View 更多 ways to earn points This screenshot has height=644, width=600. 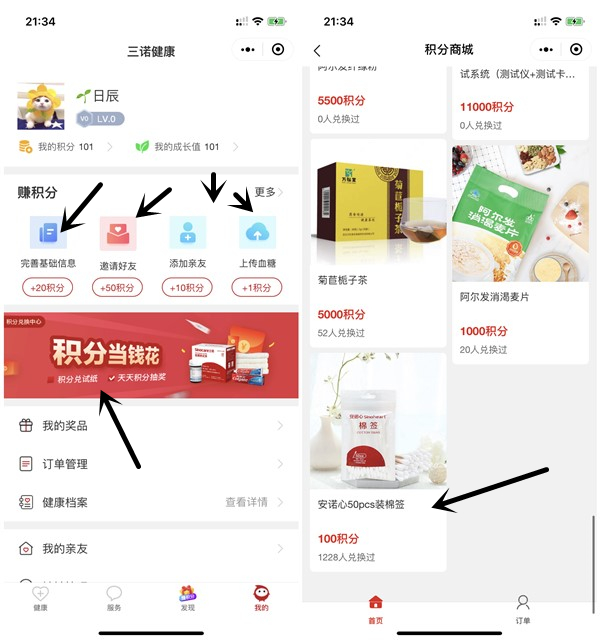click(x=269, y=192)
